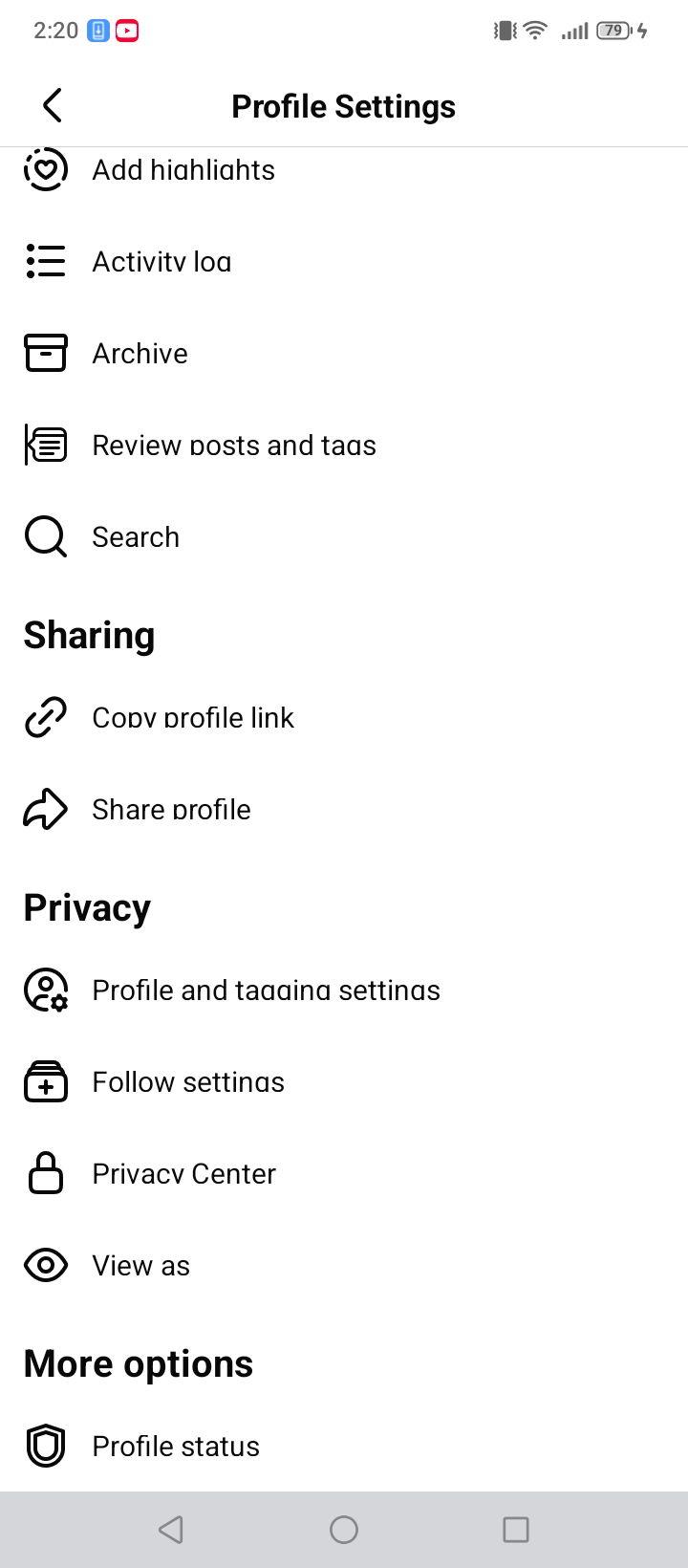
Task: Open Add highlights
Action: click(x=344, y=169)
